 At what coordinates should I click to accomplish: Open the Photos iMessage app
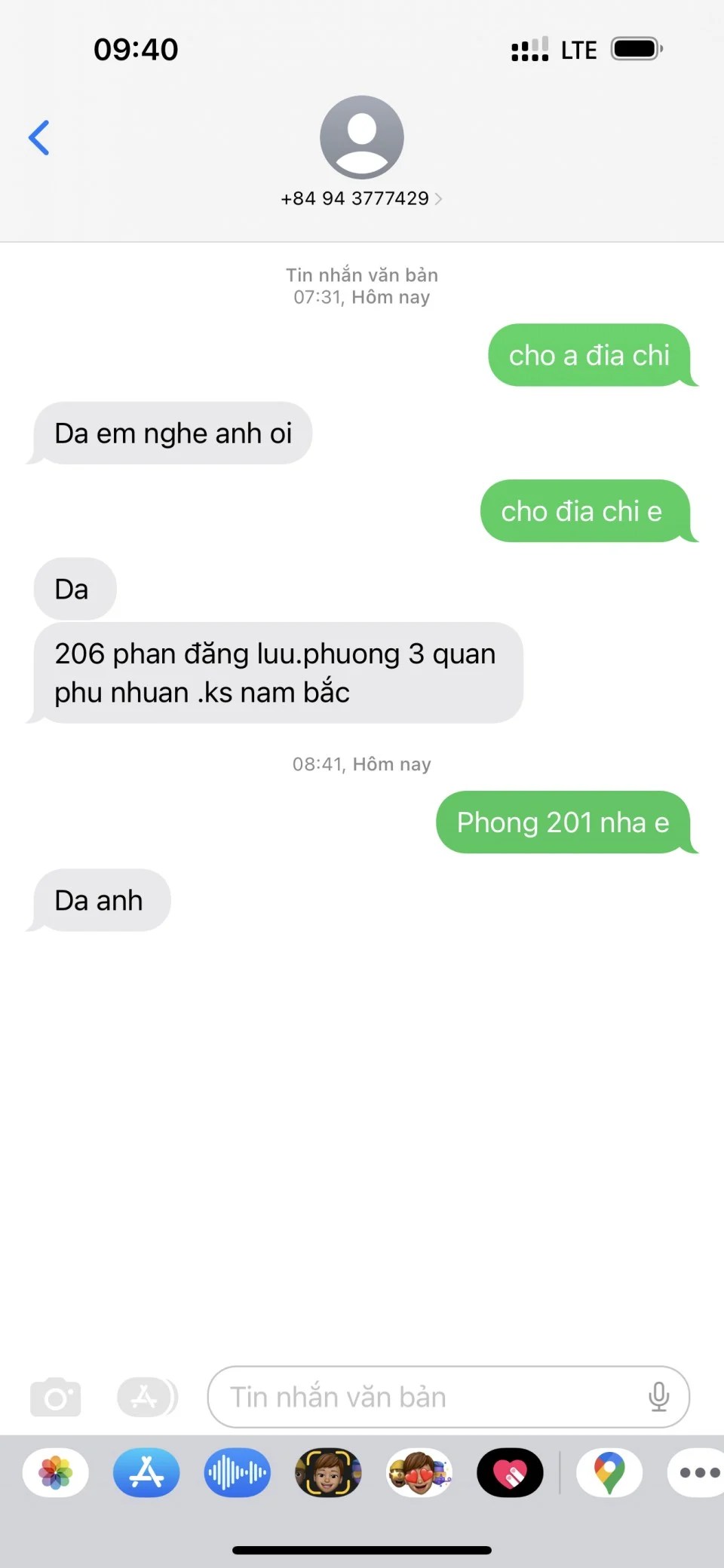[56, 1472]
